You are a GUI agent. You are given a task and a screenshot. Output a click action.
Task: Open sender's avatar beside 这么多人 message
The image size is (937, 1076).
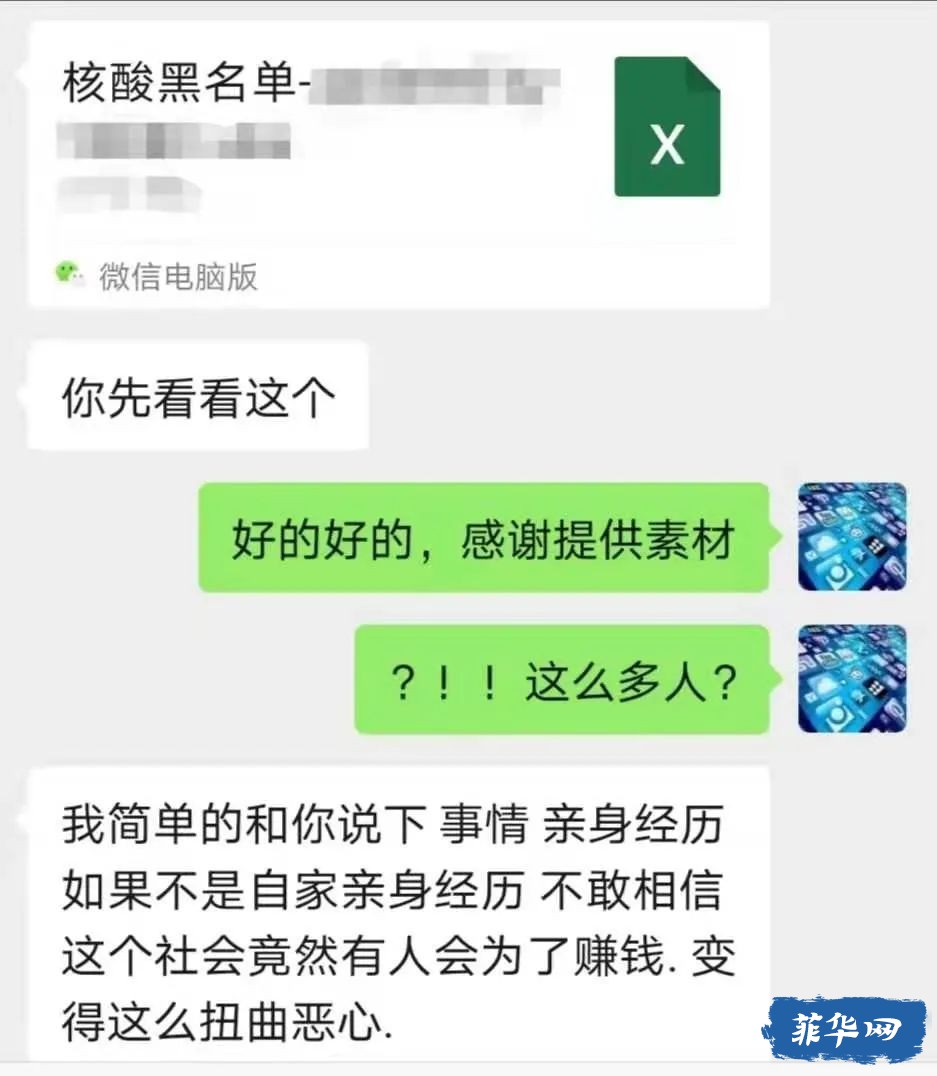pyautogui.click(x=852, y=679)
